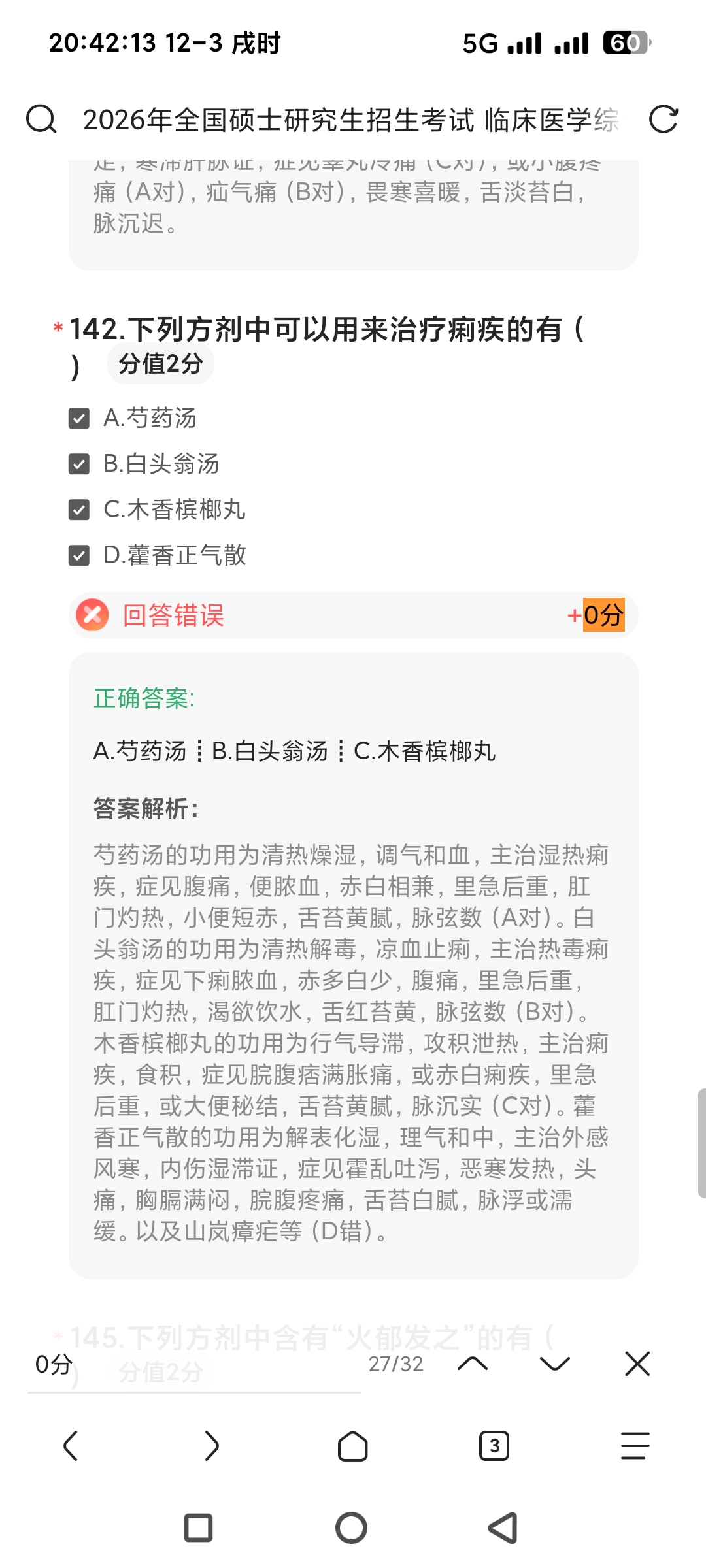Viewport: 706px width, 1568px height.
Task: Go back using the system back button
Action: point(503,1528)
